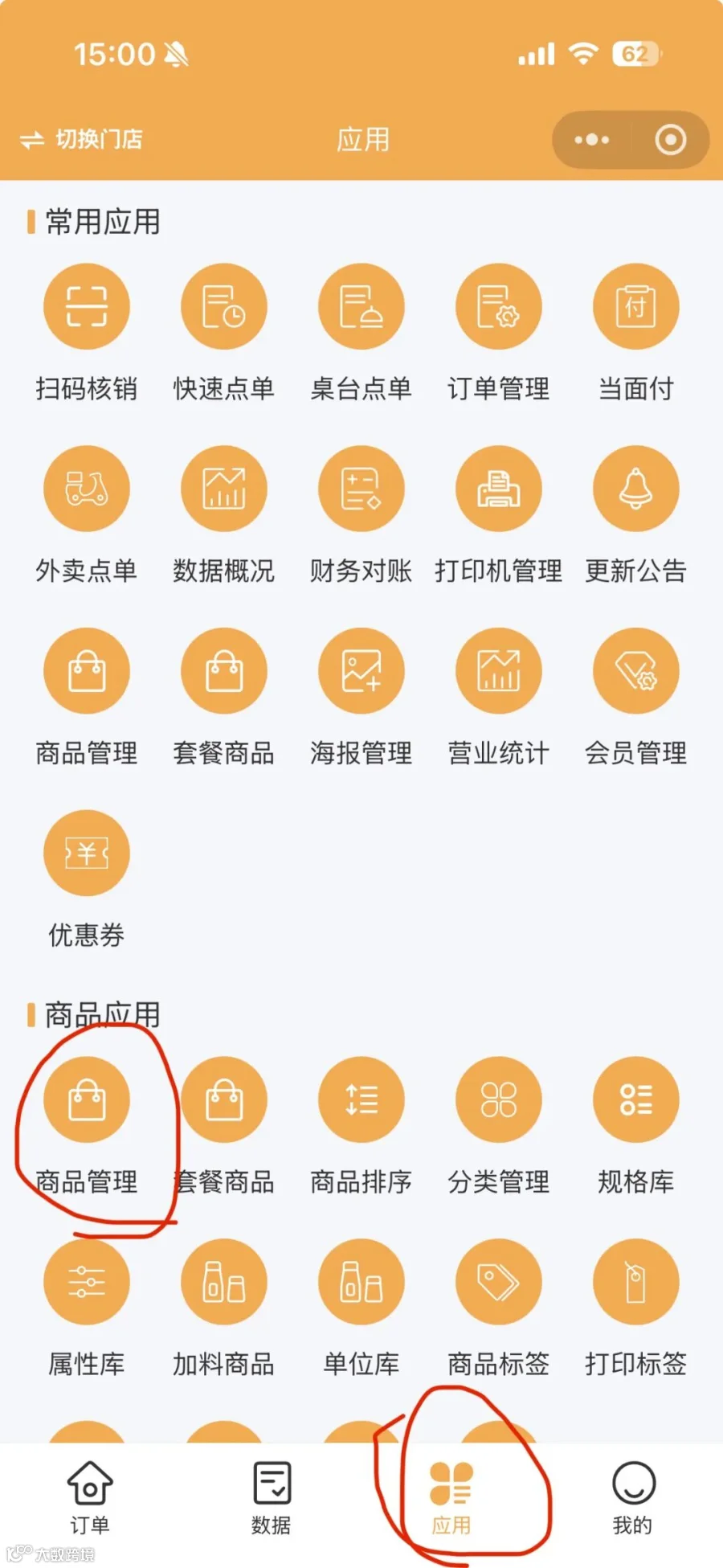
Task: Open the mini-program three-dot menu
Action: pos(592,140)
